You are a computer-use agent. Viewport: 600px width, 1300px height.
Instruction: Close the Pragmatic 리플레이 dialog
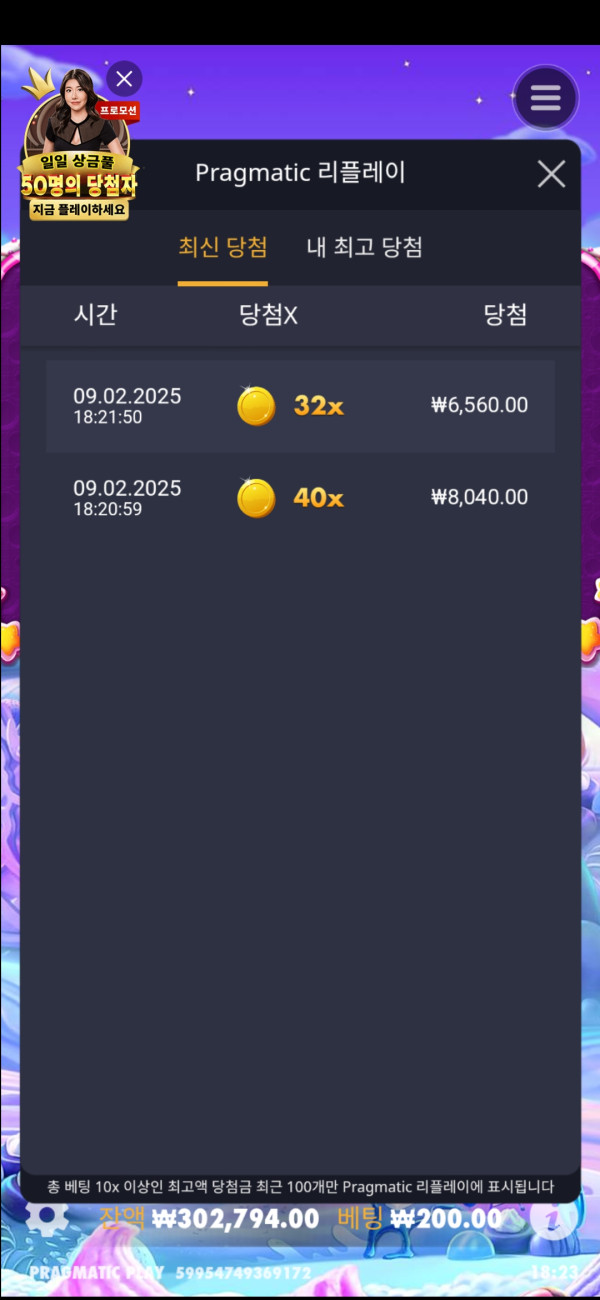point(551,174)
